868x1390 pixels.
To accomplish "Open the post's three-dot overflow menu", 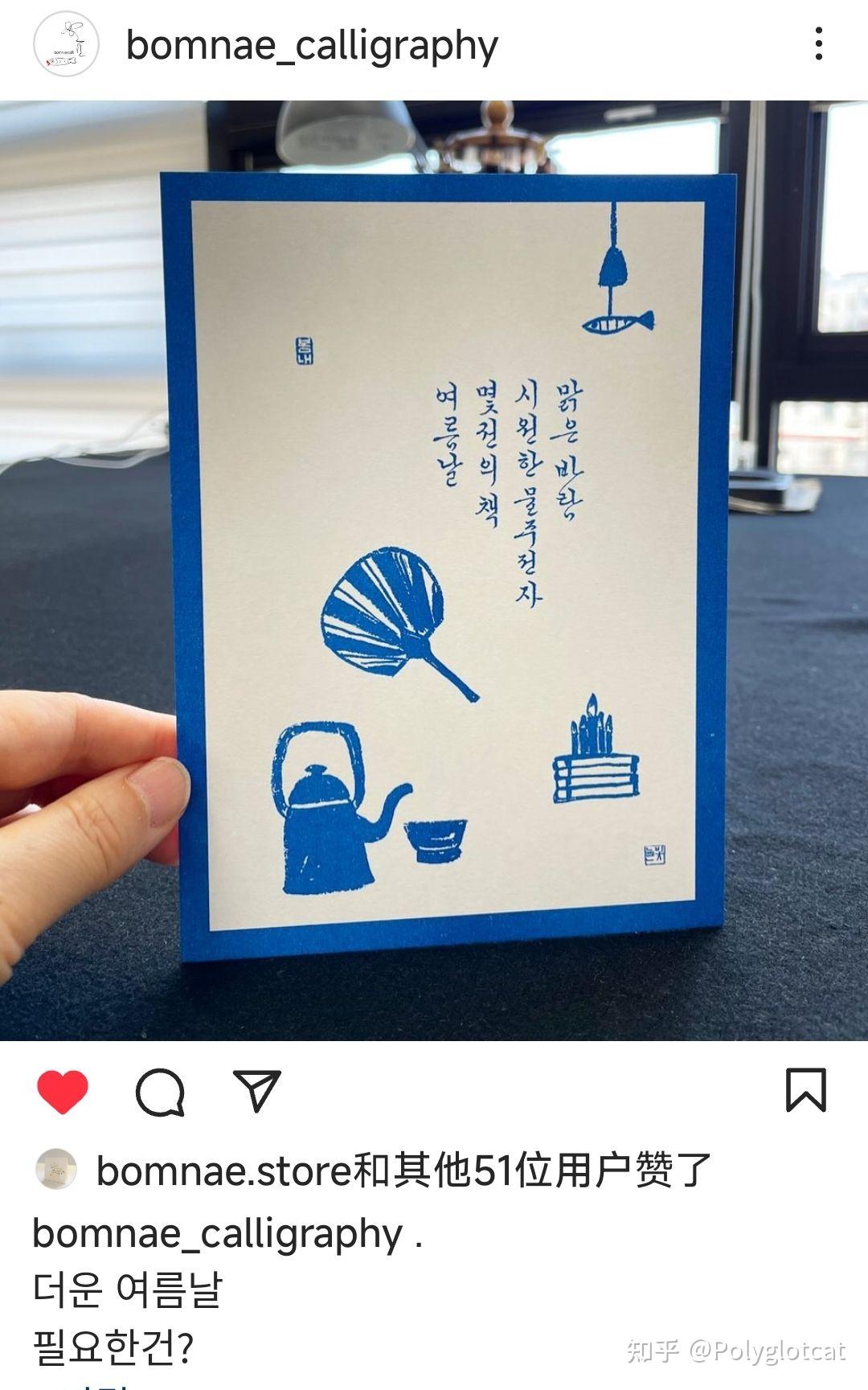I will pos(818,44).
